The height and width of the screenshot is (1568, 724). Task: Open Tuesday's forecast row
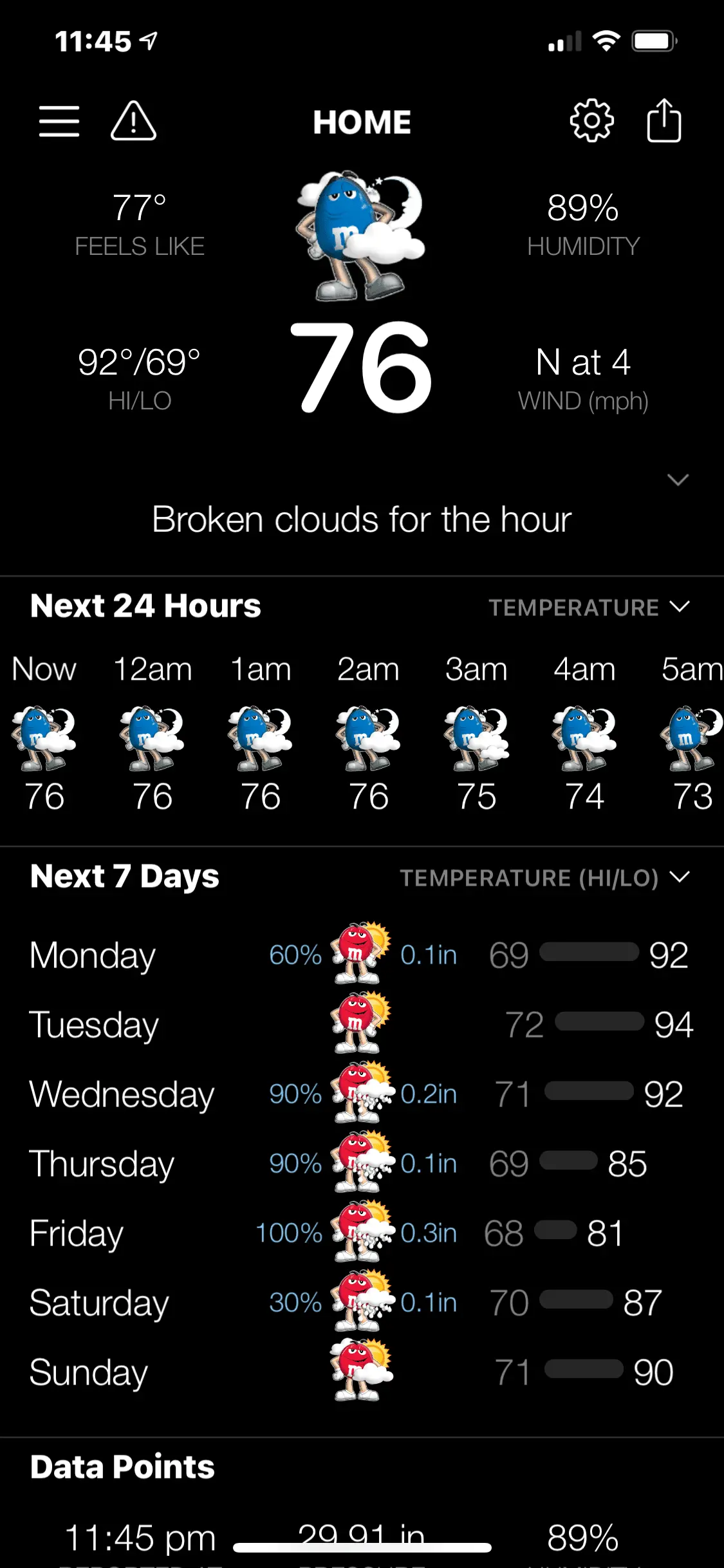coord(360,1025)
